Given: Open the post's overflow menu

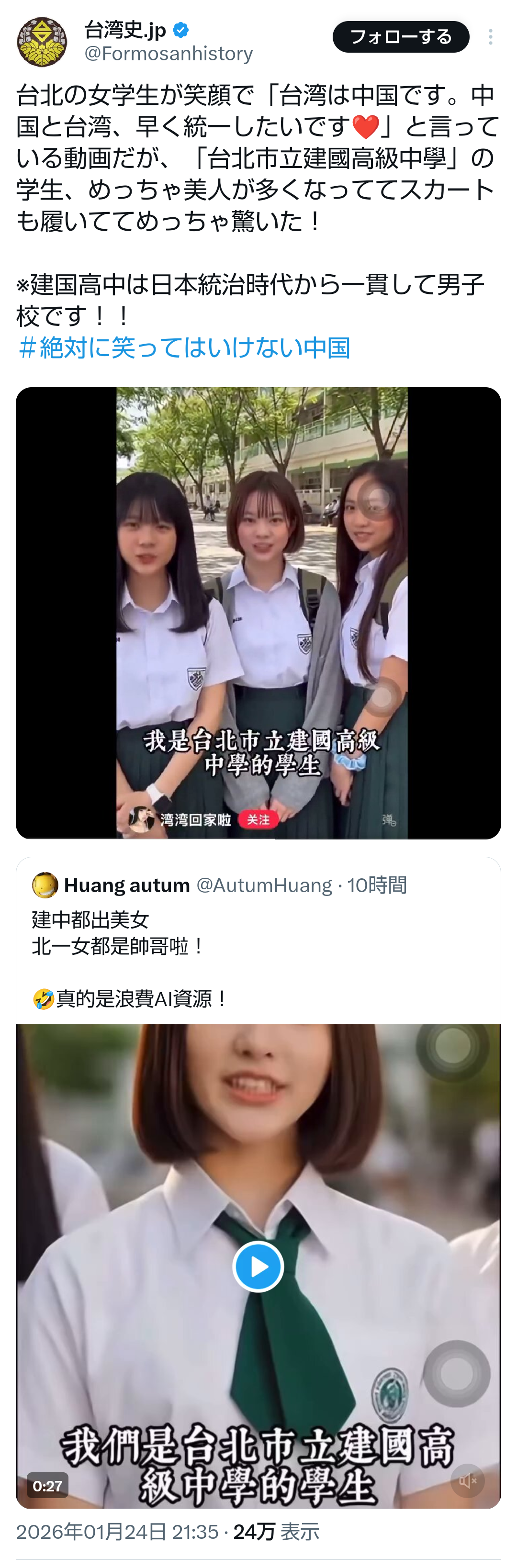Looking at the screenshot, I should coord(490,37).
